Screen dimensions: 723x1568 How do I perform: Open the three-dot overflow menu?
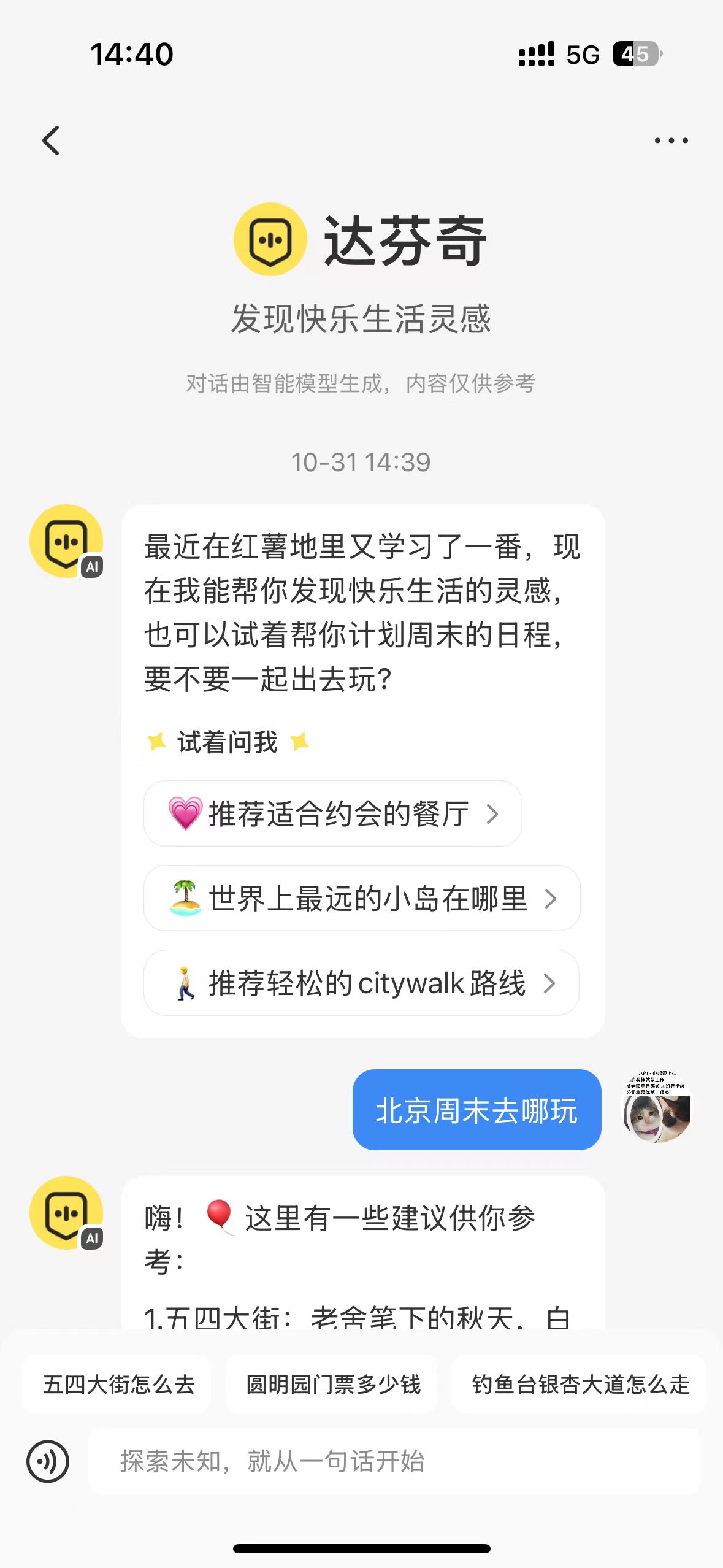671,140
